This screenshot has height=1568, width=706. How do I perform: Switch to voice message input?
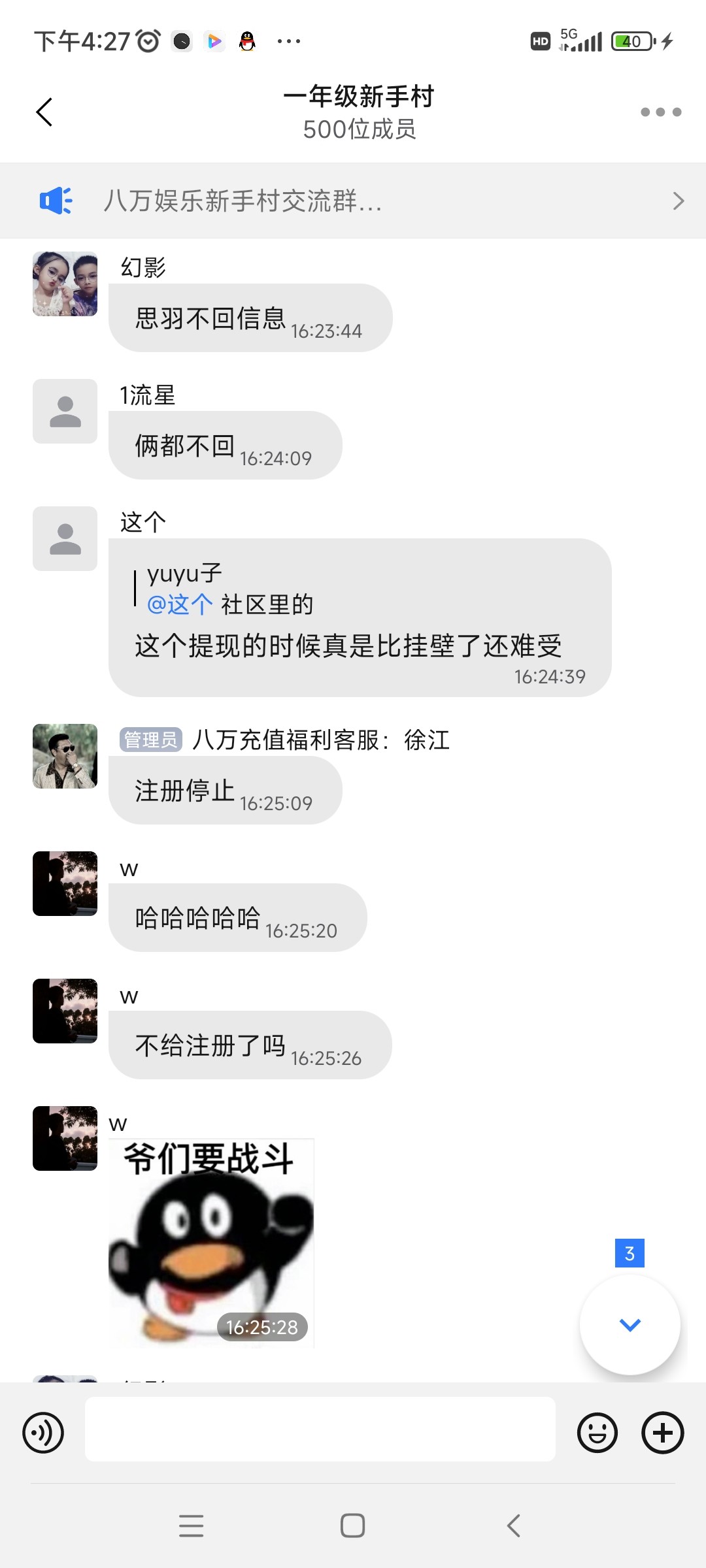click(x=43, y=1433)
